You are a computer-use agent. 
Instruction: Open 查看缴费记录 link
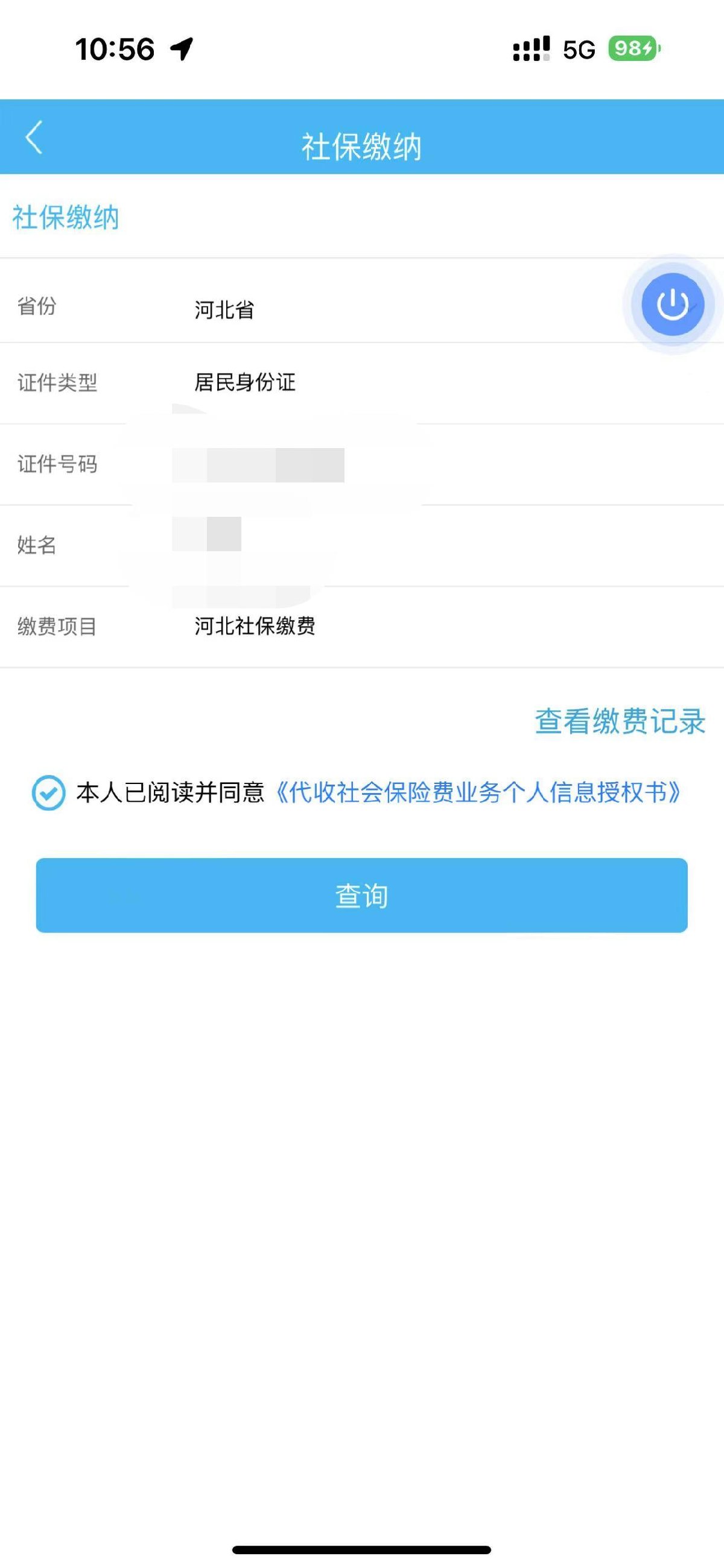[619, 721]
